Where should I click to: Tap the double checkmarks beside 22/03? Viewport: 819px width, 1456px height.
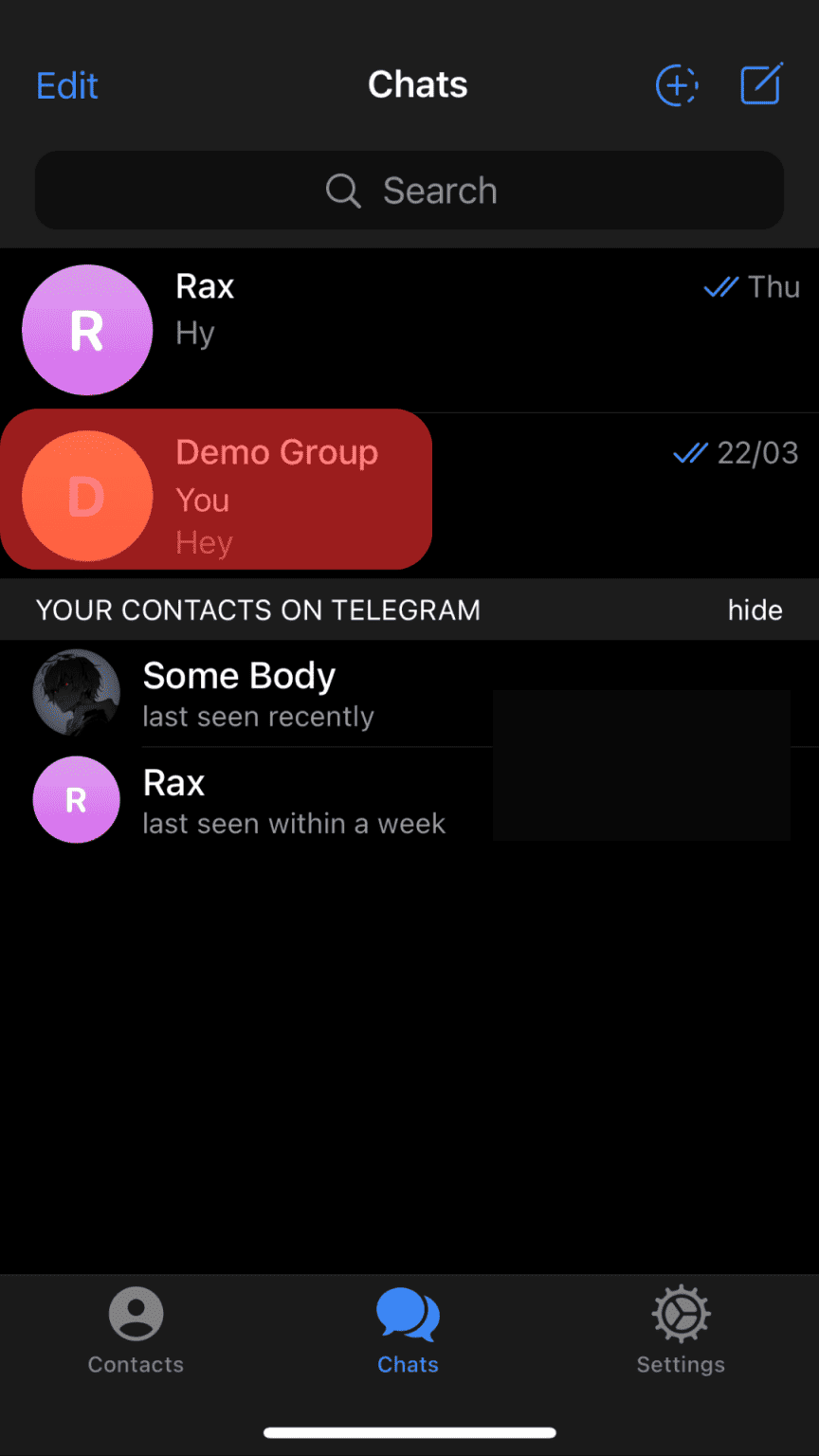[691, 453]
